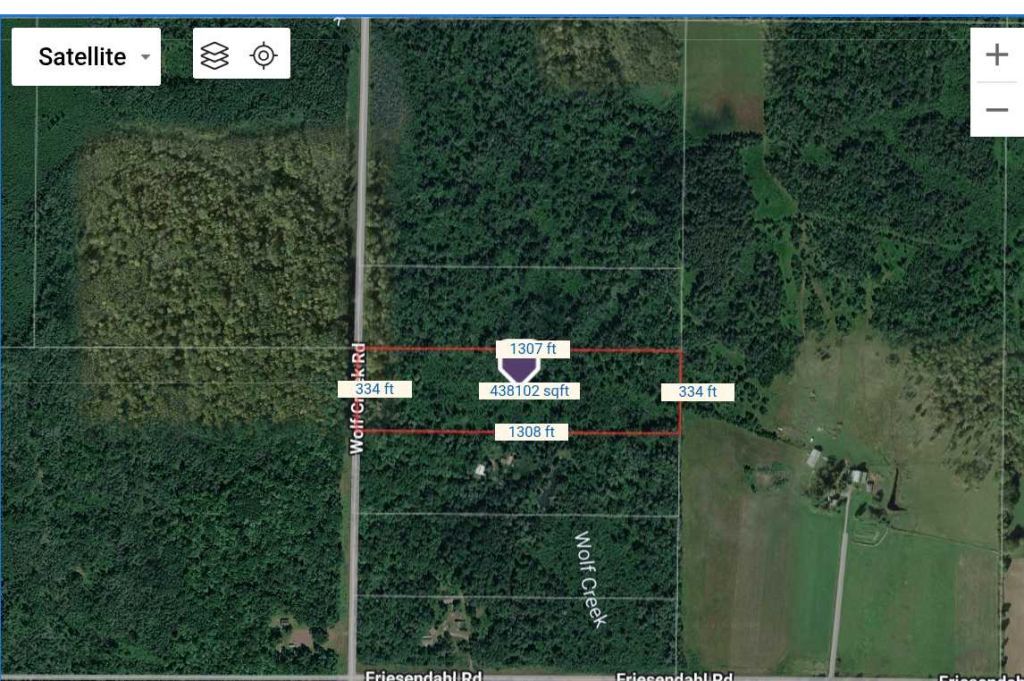Open the map layers menu
The width and height of the screenshot is (1024, 681).
click(215, 56)
